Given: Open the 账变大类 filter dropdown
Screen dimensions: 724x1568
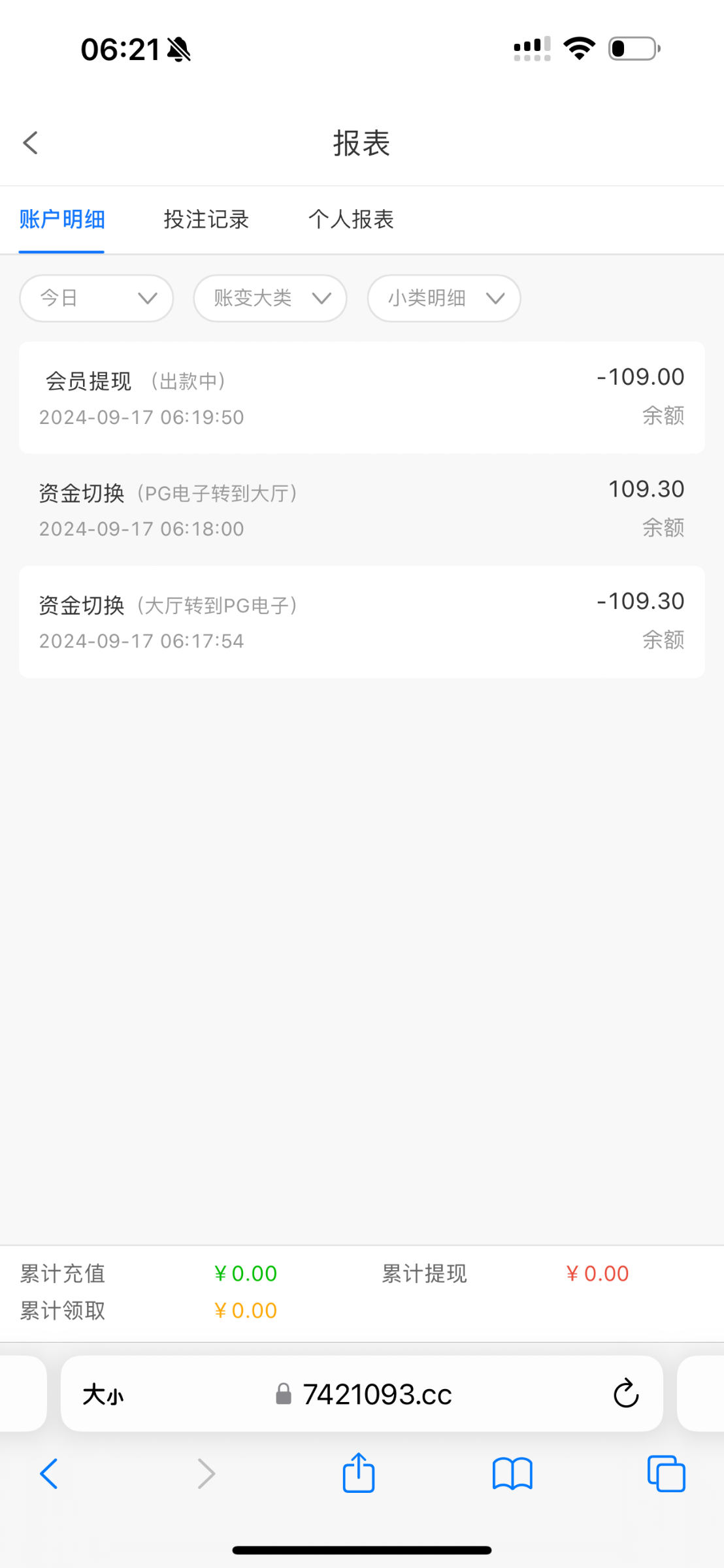Looking at the screenshot, I should click(271, 298).
